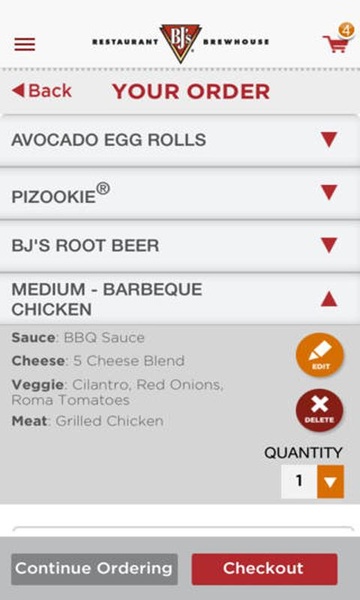The image size is (360, 600).
Task: Delete the Barbeque Chicken pizza
Action: [320, 410]
